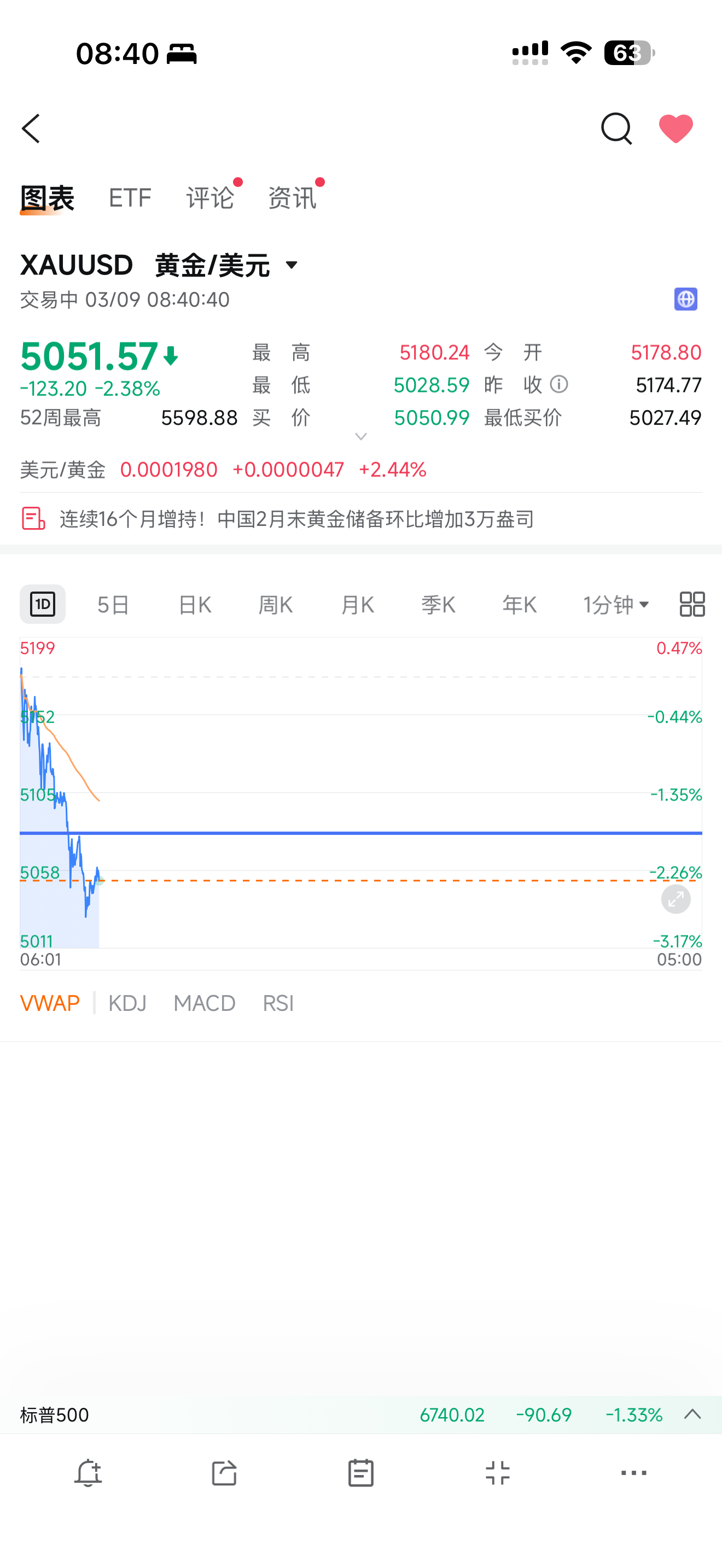Tap the fullscreen expand icon on the chart
The image size is (722, 1568).
[x=674, y=898]
